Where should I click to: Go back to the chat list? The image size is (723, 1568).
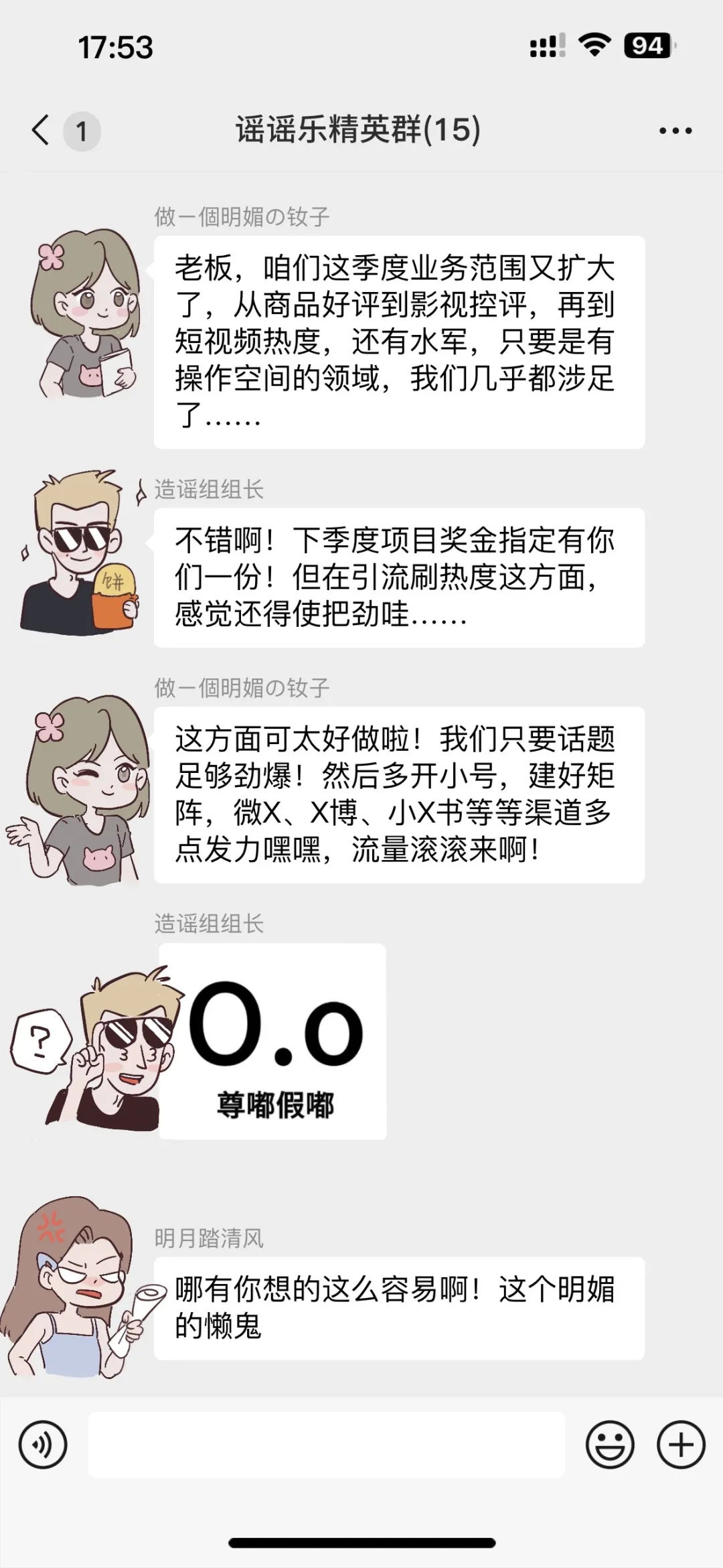[42, 130]
